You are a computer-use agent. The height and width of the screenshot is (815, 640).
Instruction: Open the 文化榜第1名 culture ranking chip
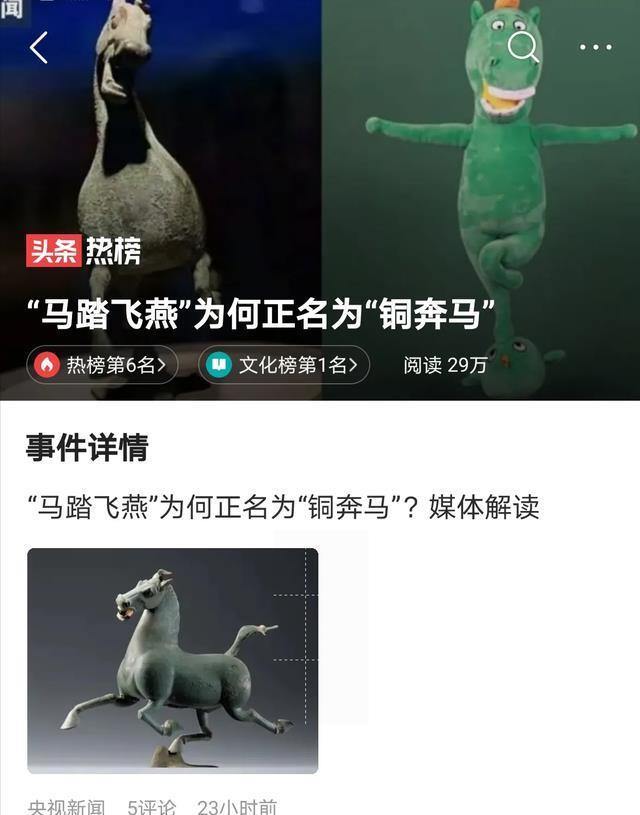coord(284,365)
